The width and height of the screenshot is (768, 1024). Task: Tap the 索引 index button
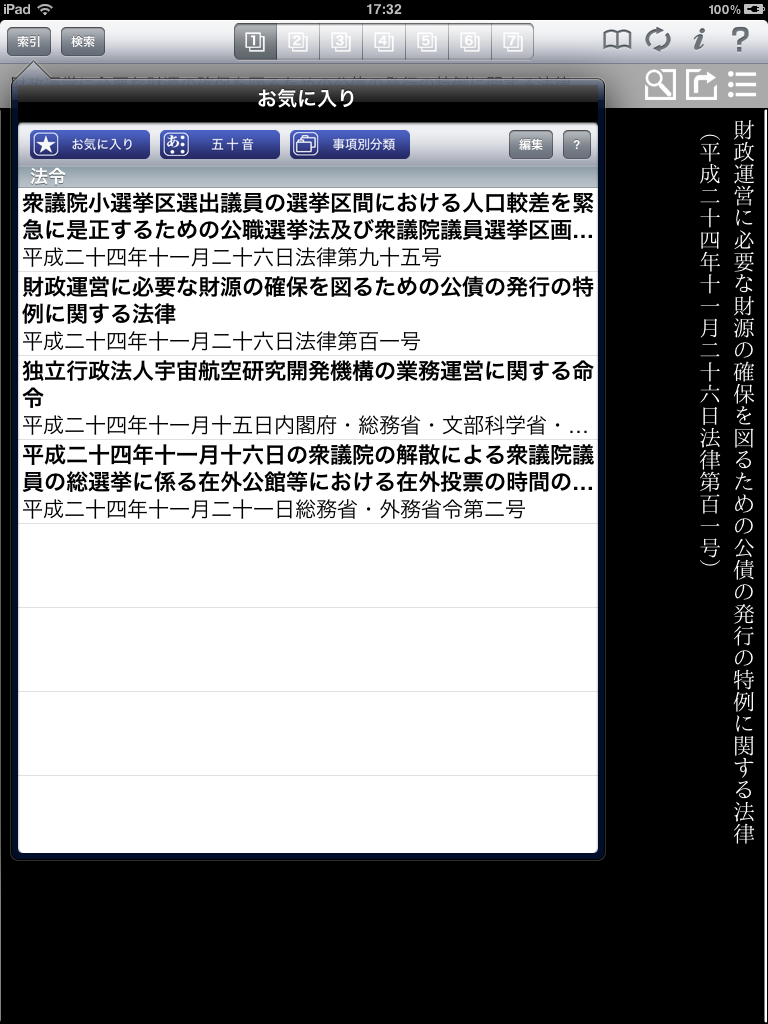click(29, 42)
